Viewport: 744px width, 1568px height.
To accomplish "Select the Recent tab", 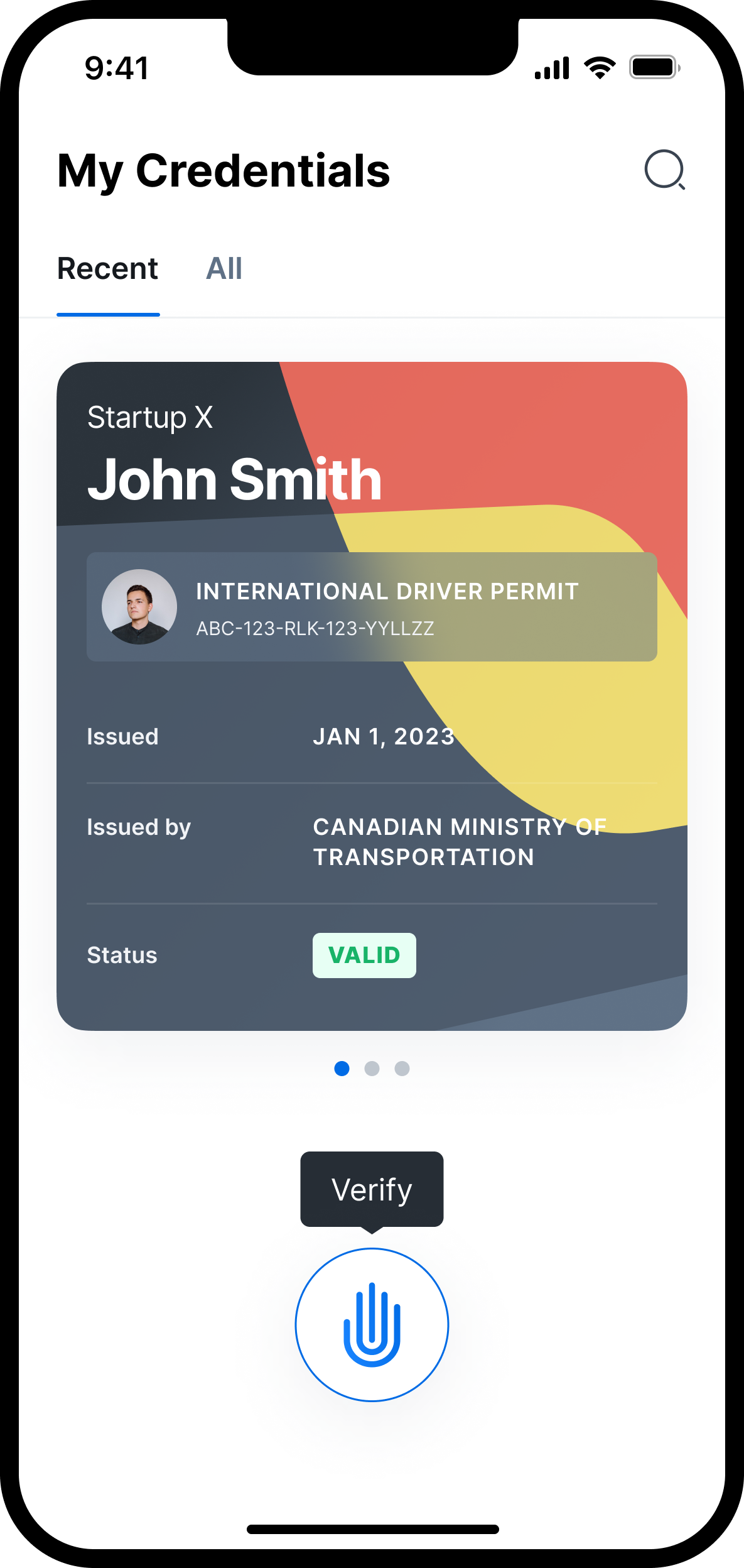I will (108, 269).
